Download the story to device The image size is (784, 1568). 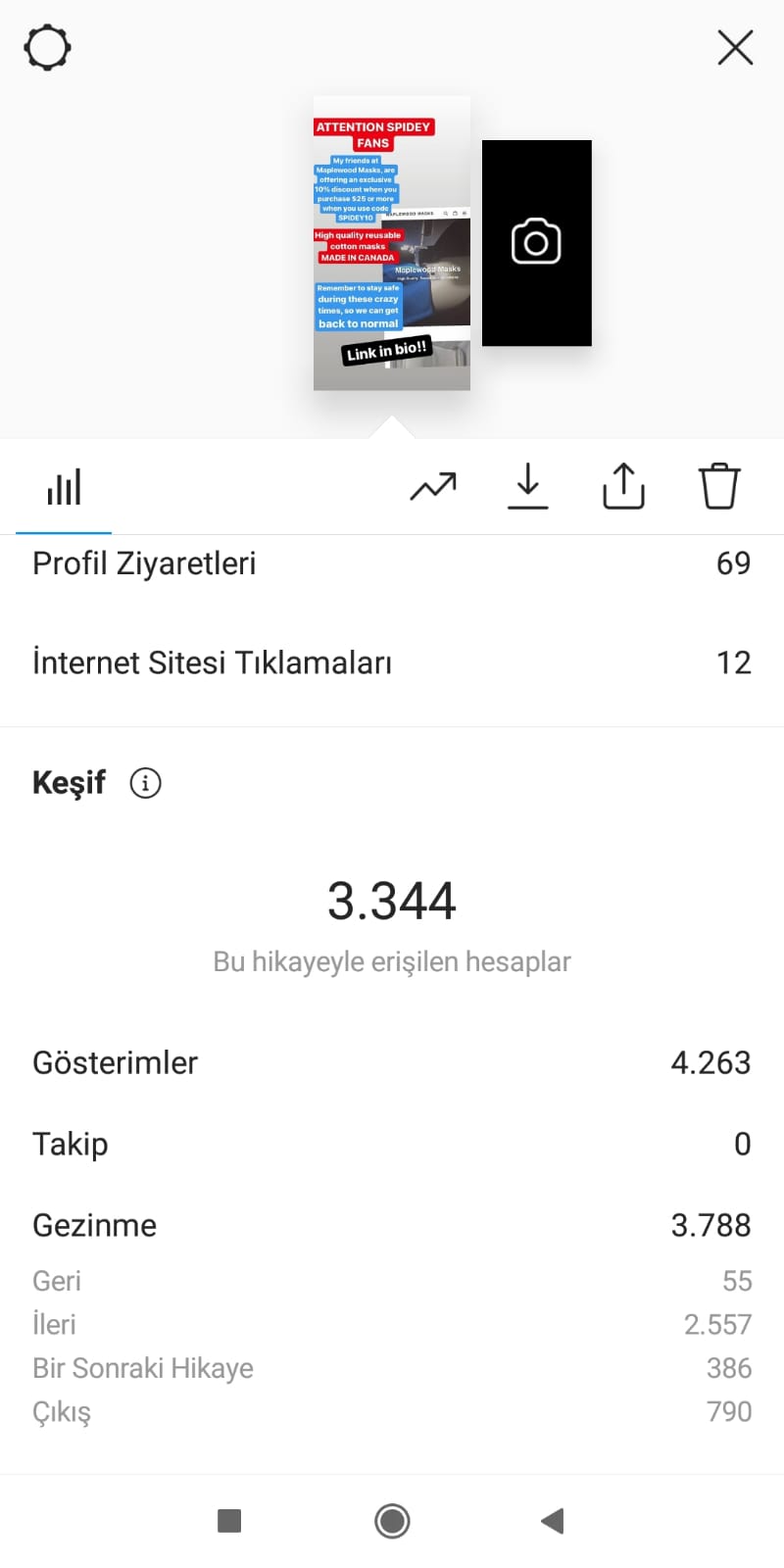528,486
